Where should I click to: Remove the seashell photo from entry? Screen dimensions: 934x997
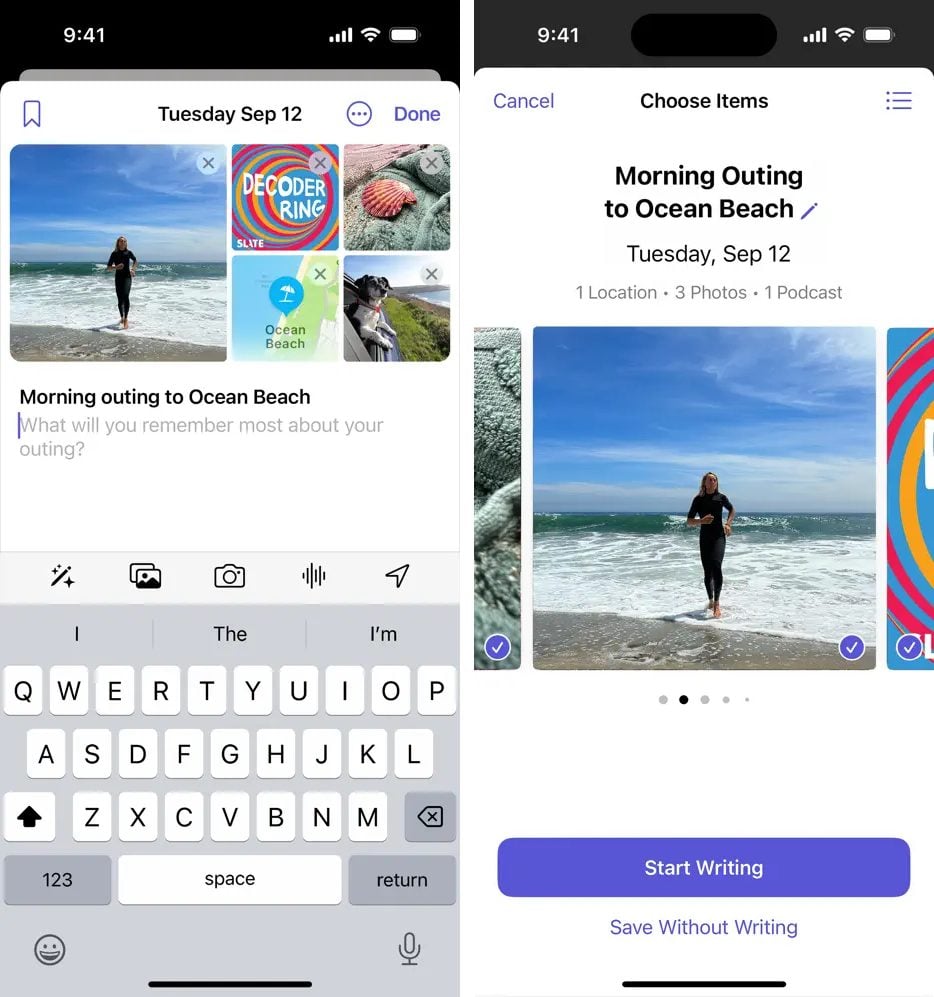[x=432, y=163]
